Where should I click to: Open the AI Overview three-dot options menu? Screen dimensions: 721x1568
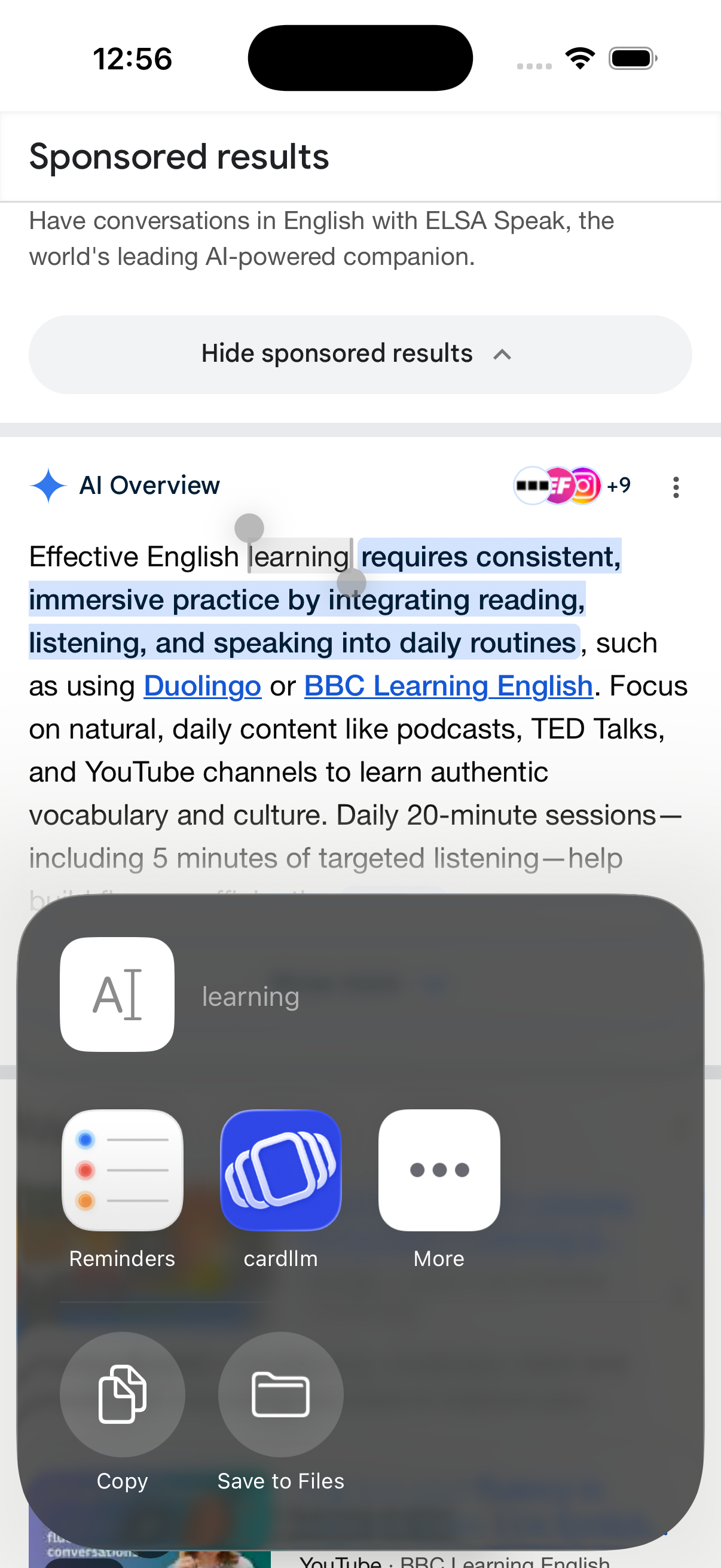[676, 487]
